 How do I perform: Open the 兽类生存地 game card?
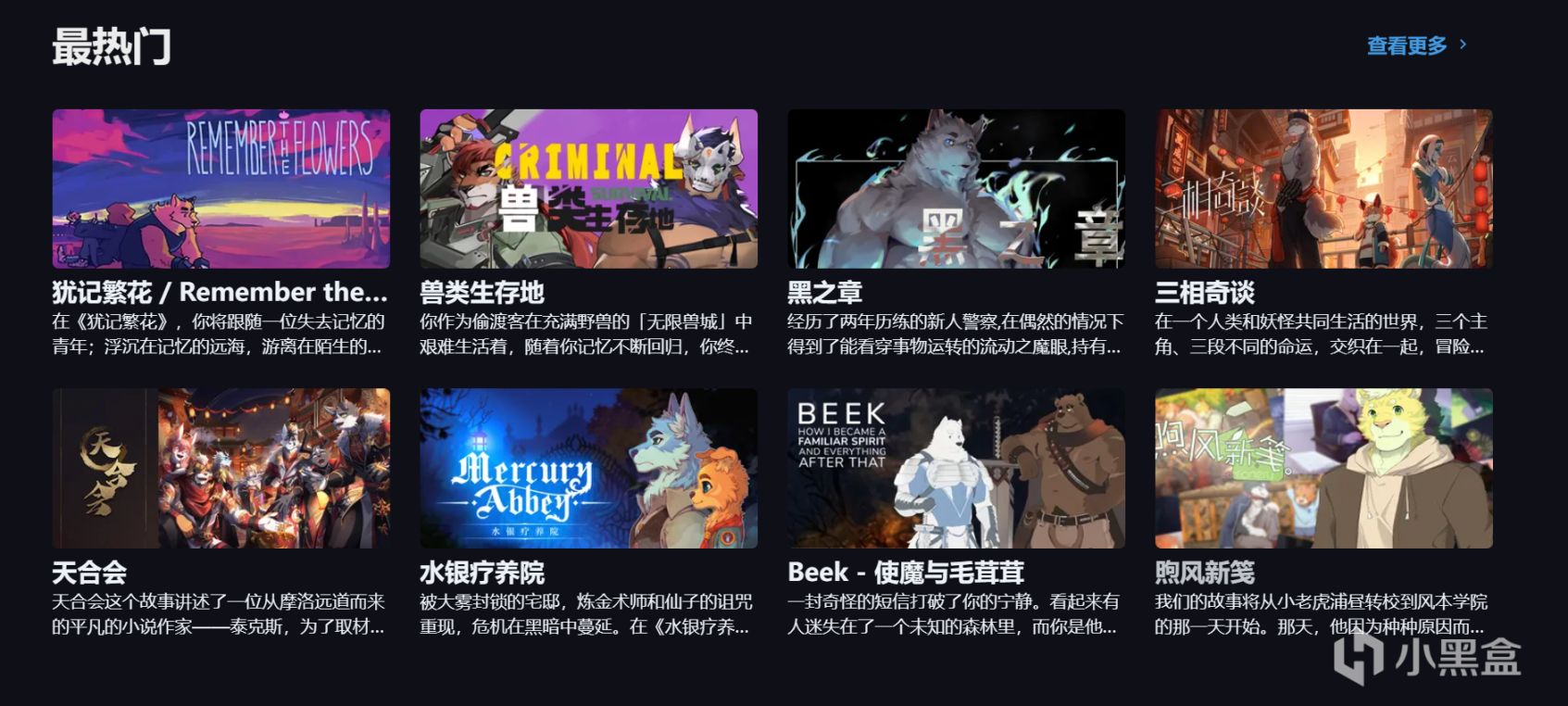(588, 189)
